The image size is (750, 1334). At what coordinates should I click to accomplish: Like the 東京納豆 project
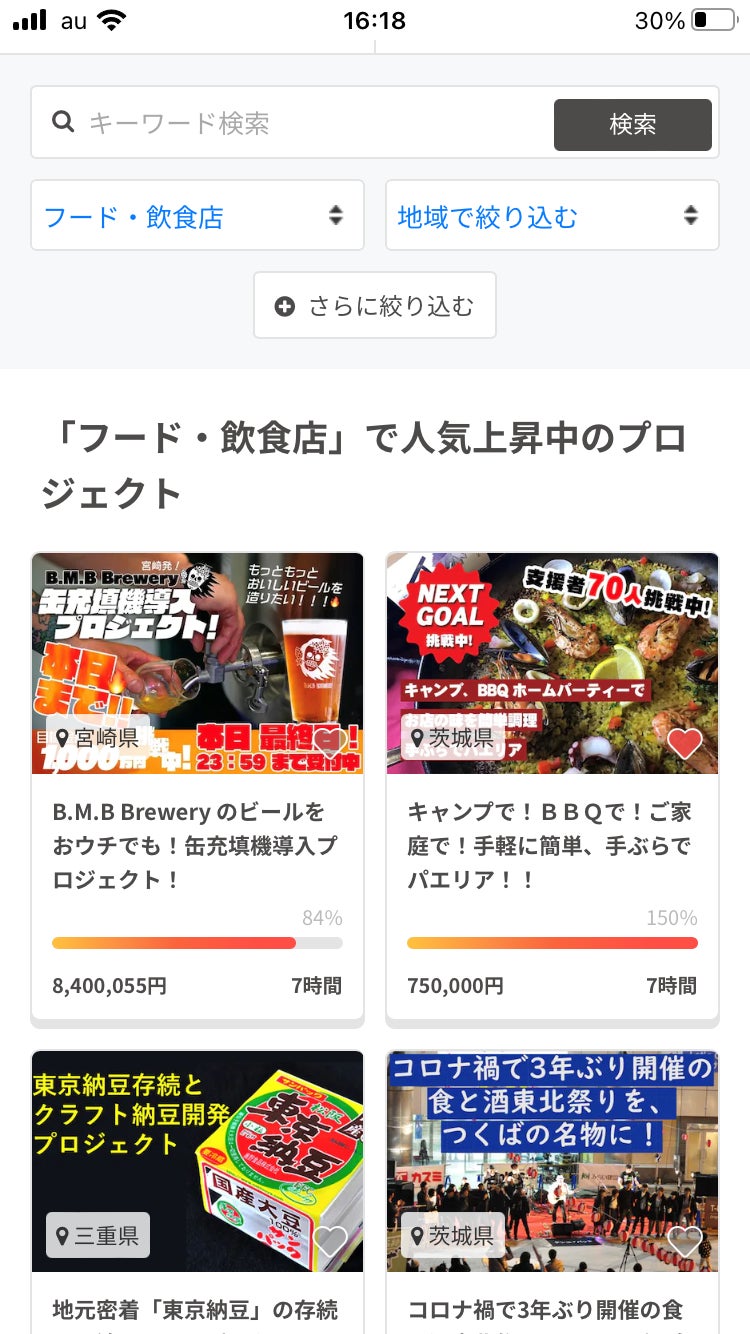coord(330,1240)
